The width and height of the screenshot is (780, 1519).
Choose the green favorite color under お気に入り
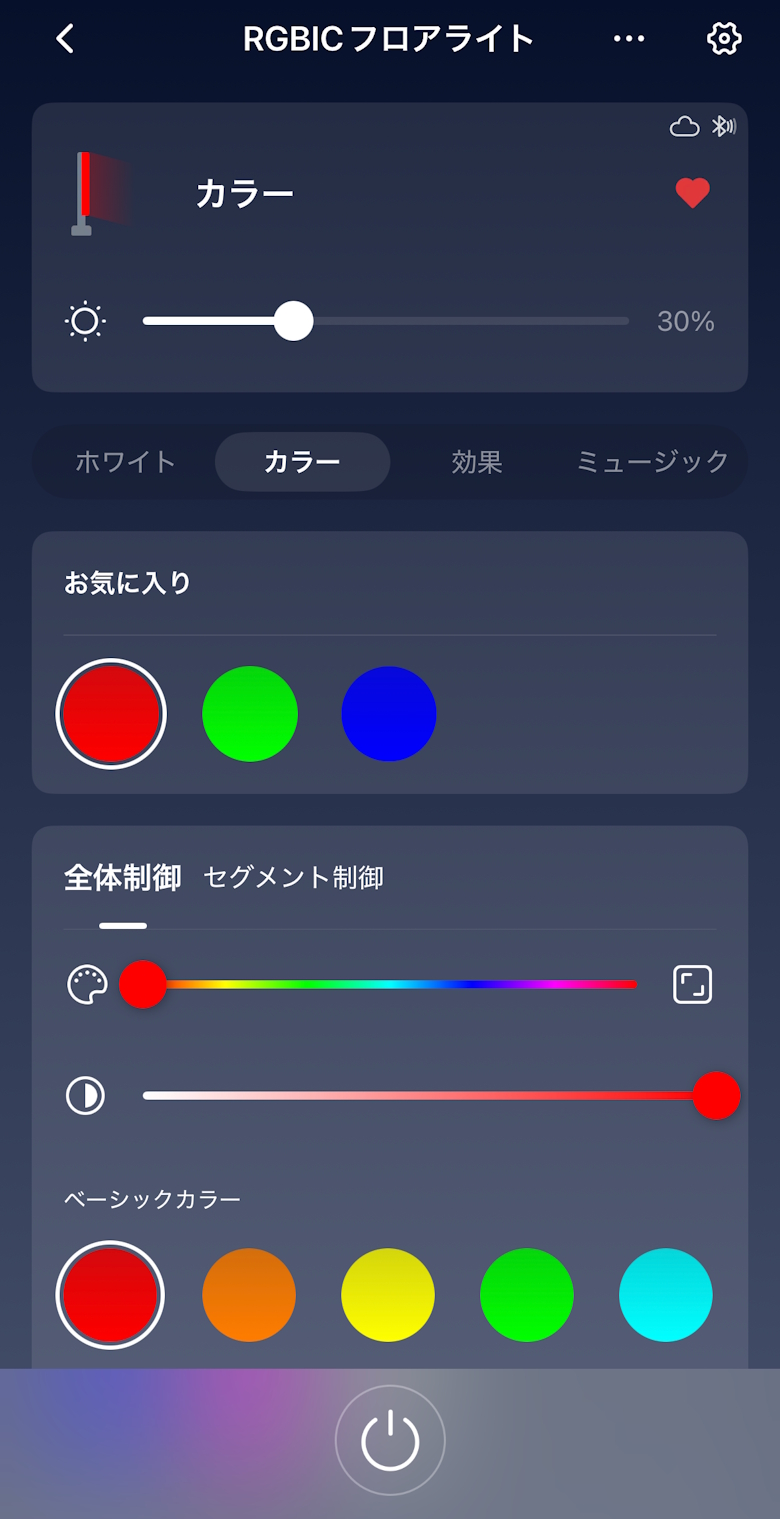tap(250, 714)
